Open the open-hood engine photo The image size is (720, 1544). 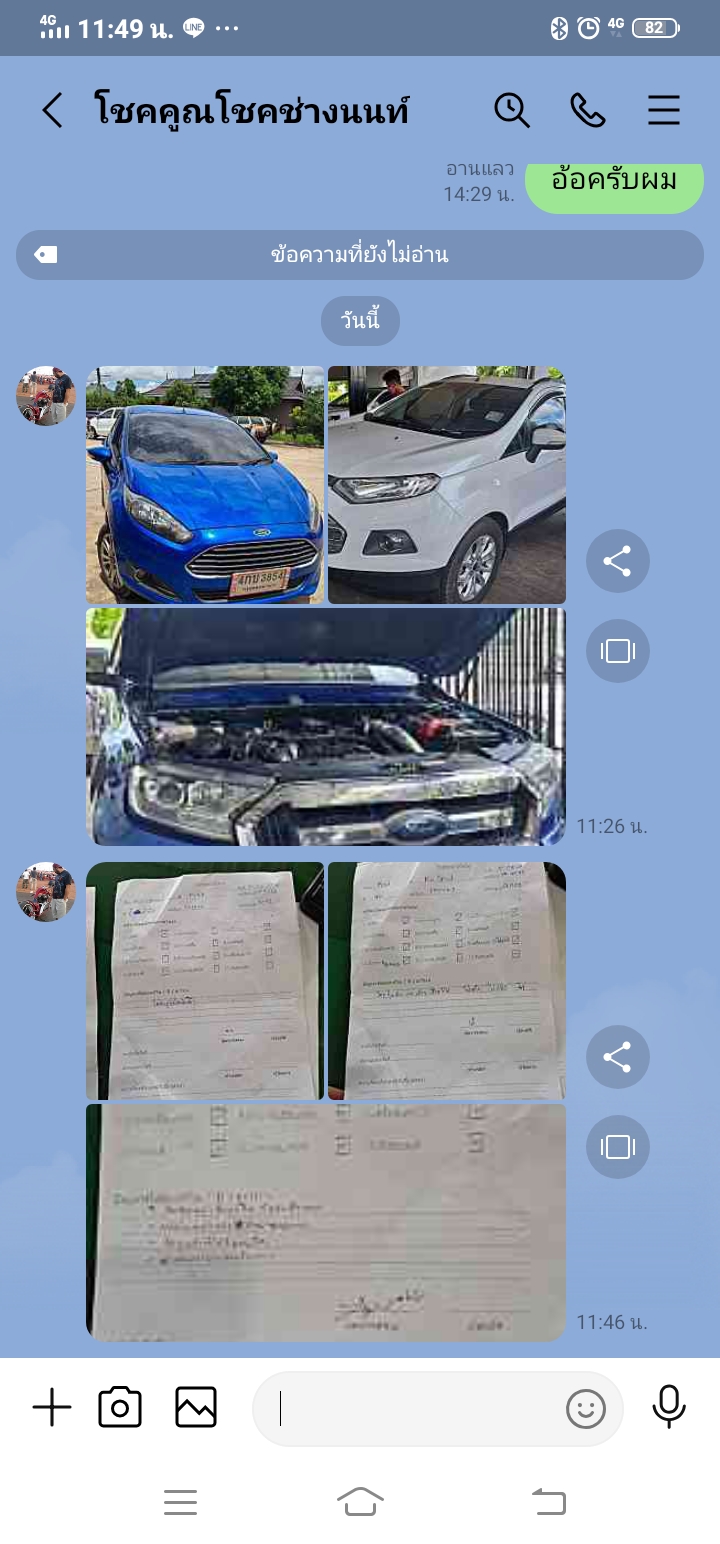tap(326, 727)
